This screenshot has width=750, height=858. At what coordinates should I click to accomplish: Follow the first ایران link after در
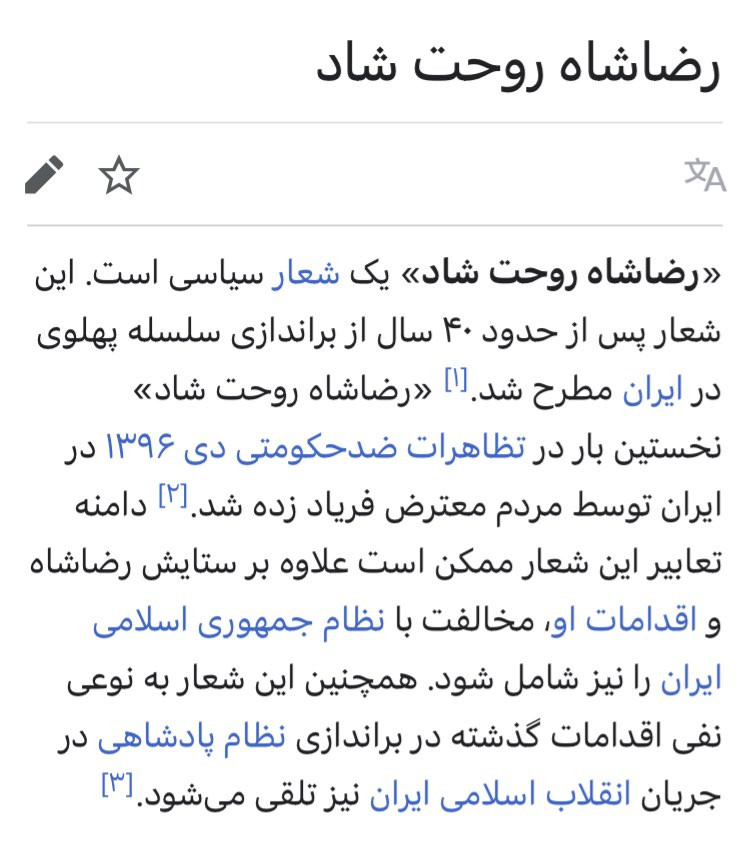tap(653, 391)
